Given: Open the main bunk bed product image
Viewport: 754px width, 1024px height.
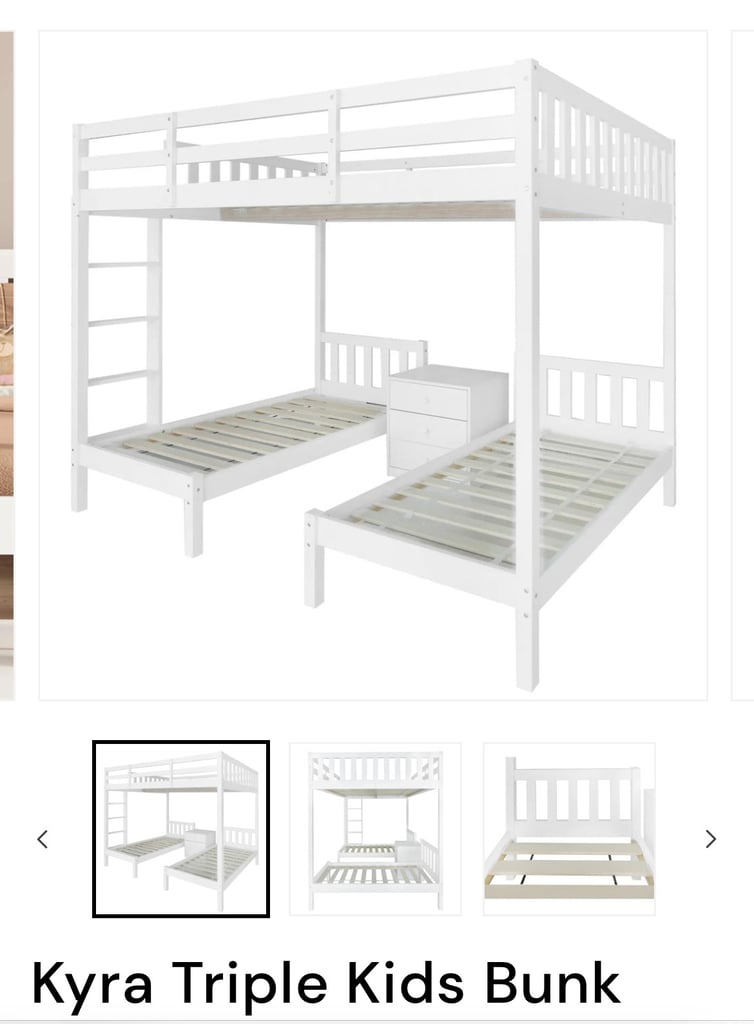Looking at the screenshot, I should point(373,365).
